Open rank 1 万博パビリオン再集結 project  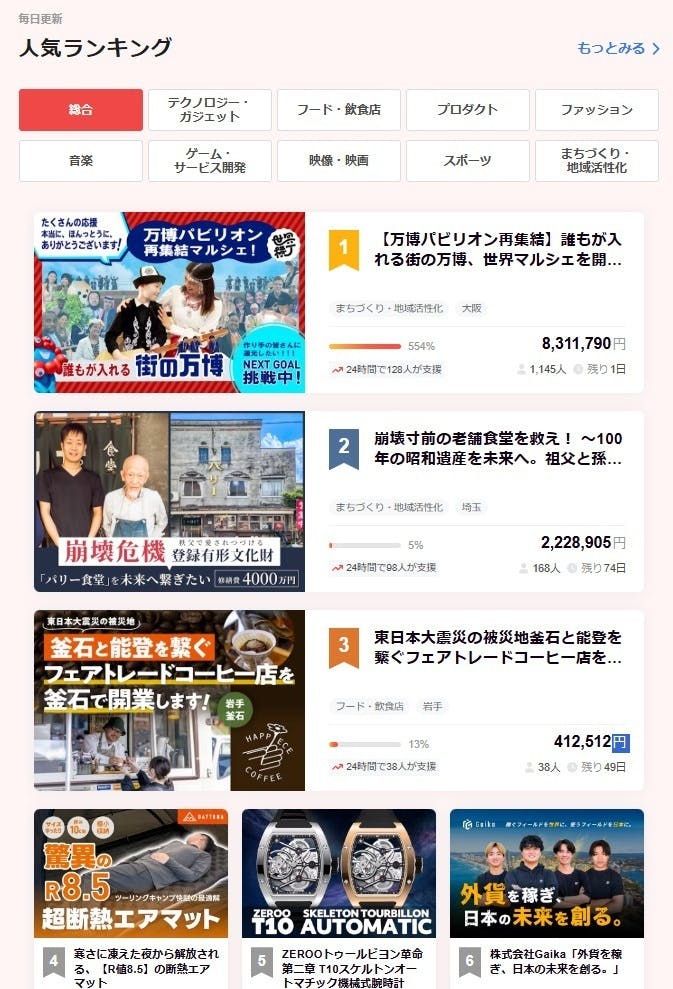[x=498, y=250]
